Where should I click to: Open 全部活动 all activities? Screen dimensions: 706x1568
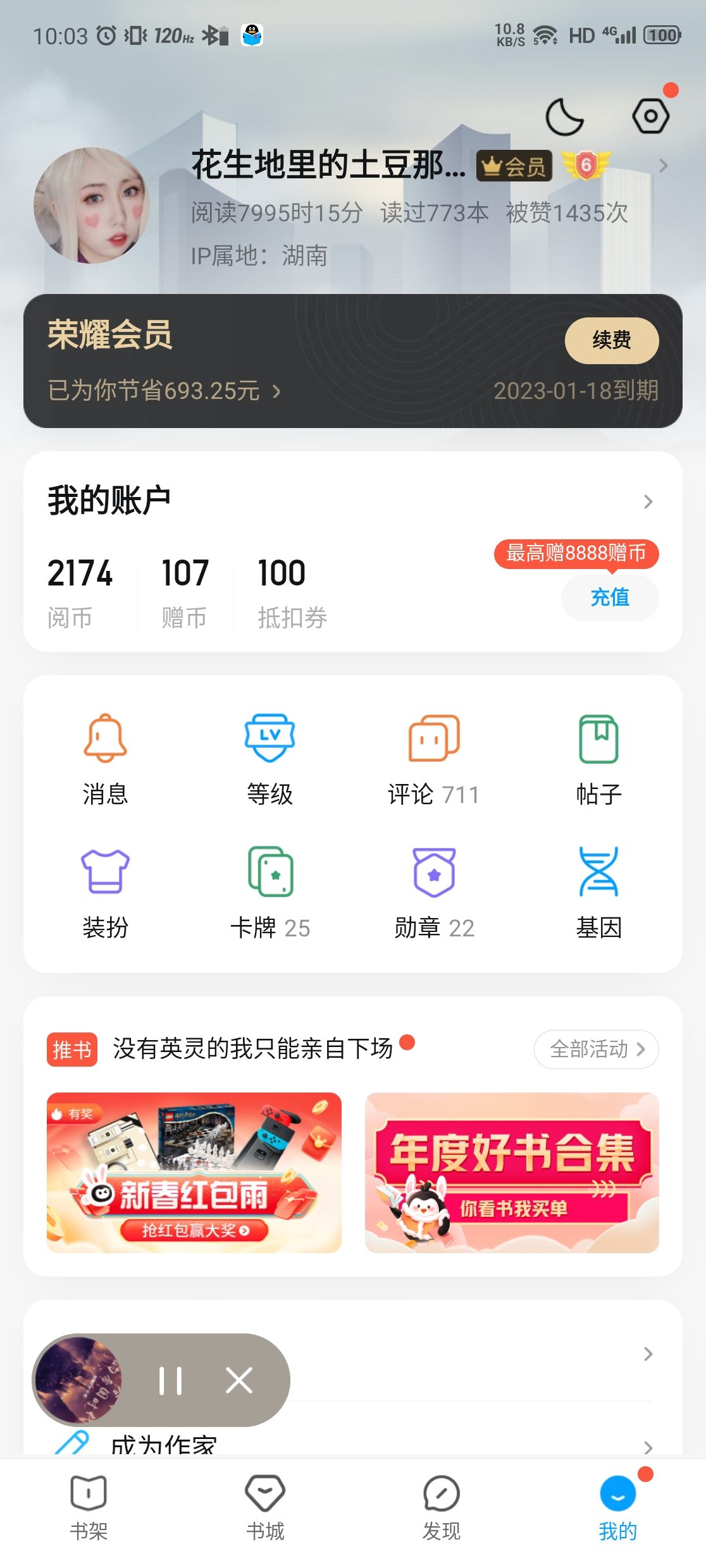(596, 1050)
